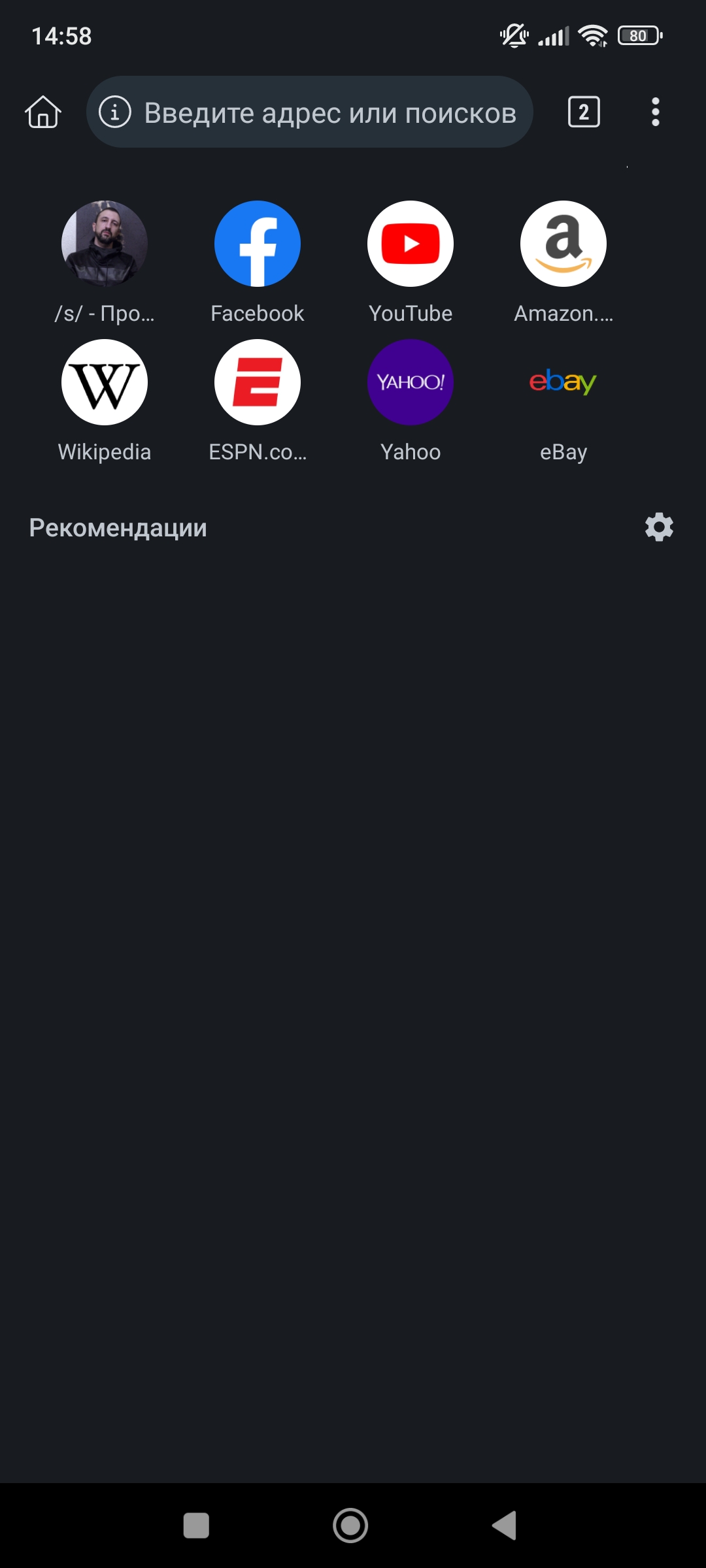Visit the Amazon shortcut
The width and height of the screenshot is (706, 1568).
[x=563, y=244]
